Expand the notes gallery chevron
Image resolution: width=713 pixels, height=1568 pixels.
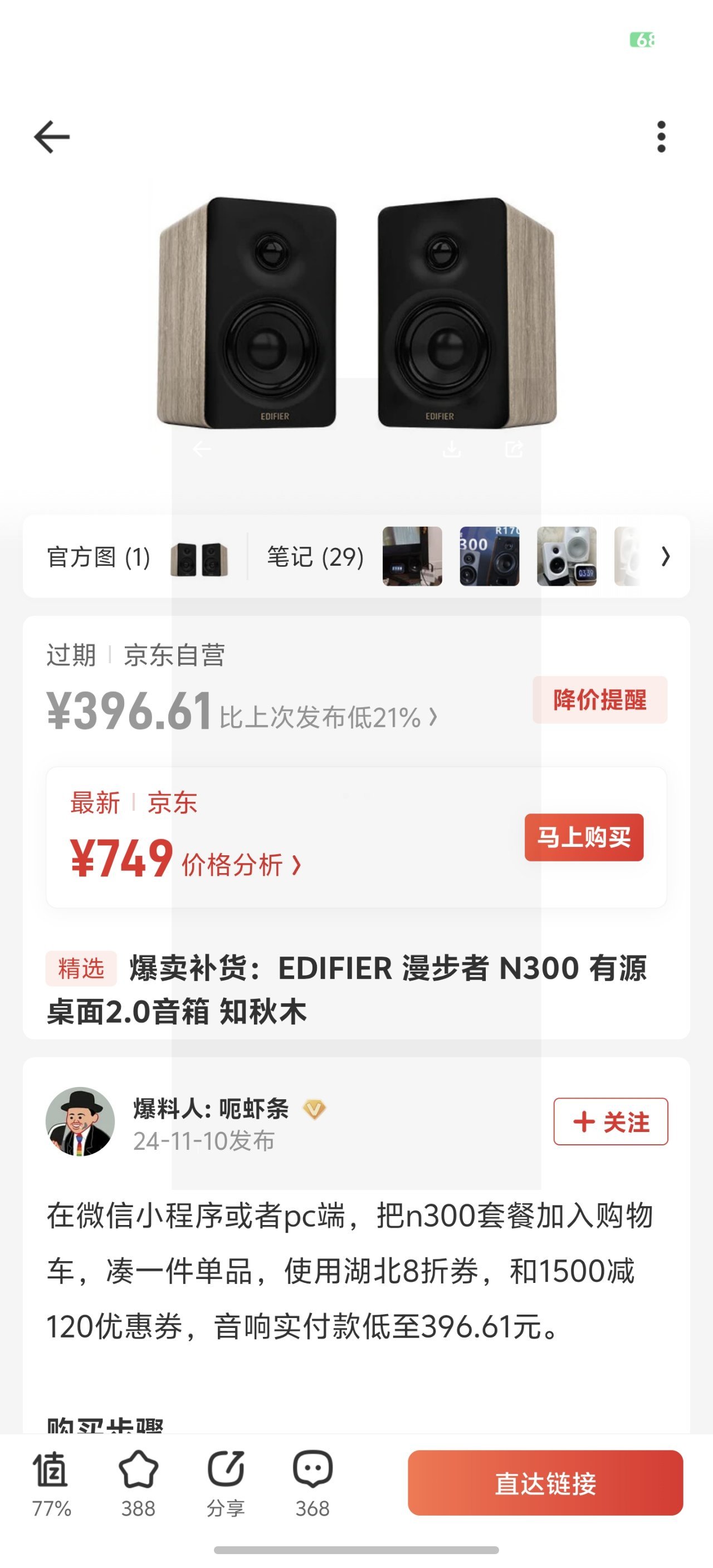(666, 556)
